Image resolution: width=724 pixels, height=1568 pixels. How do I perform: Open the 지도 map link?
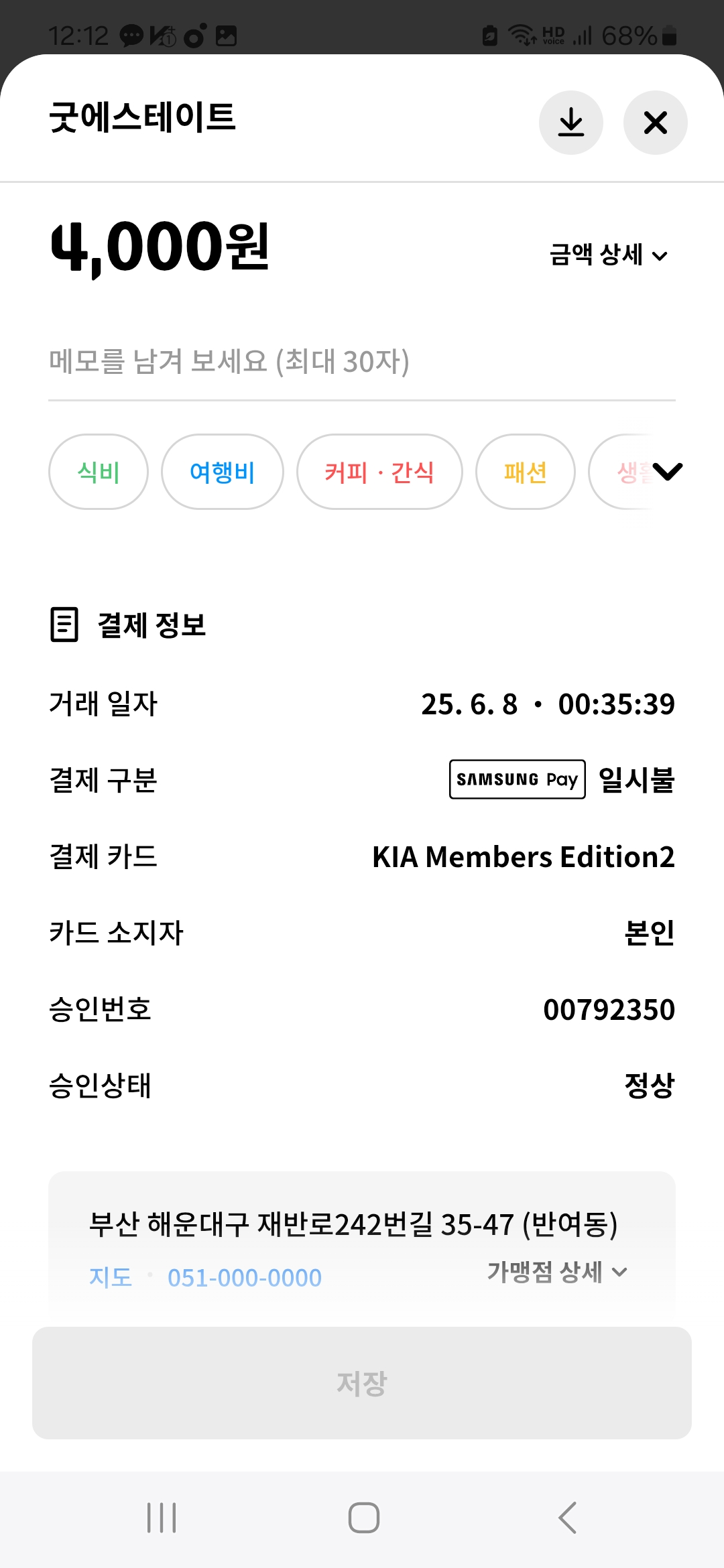click(111, 1277)
